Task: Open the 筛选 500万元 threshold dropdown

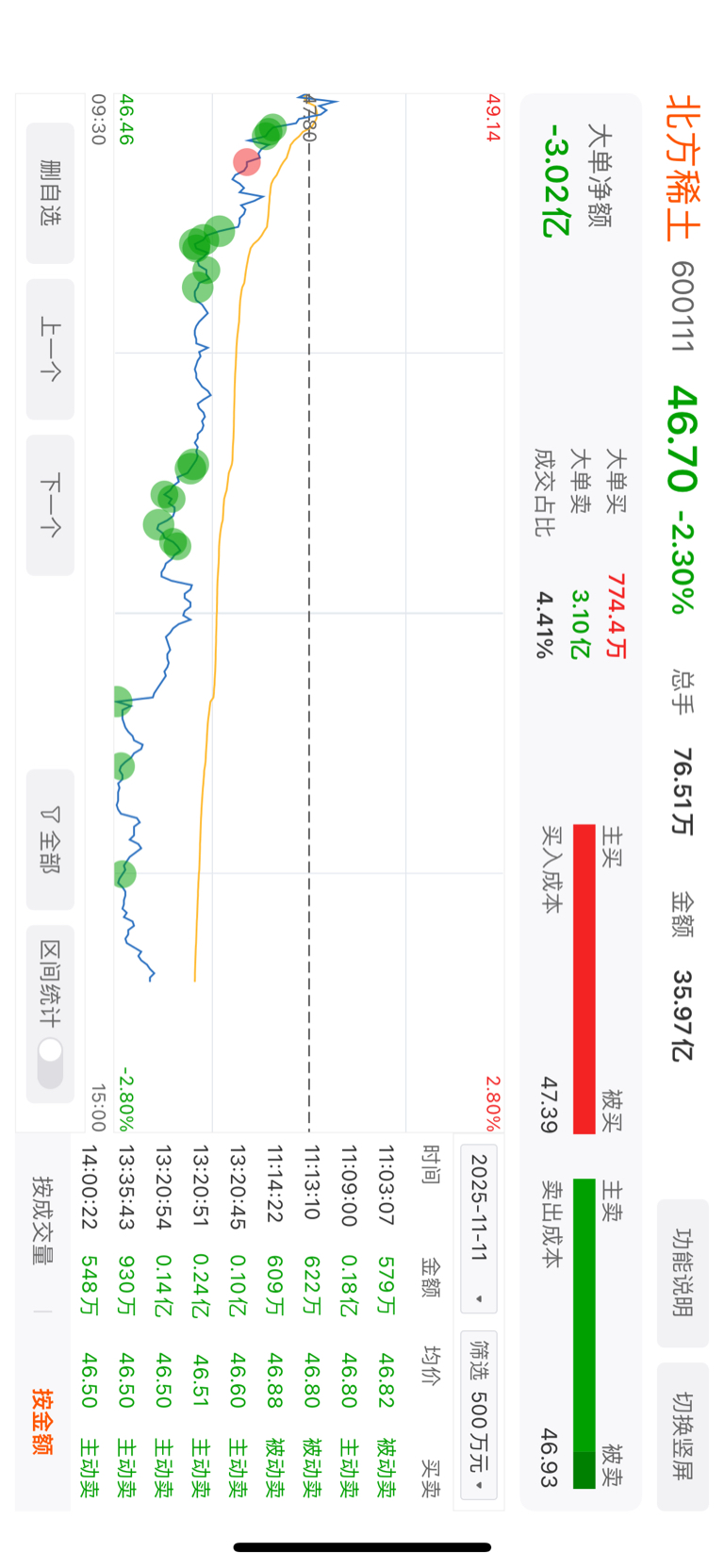Action: [479, 1413]
